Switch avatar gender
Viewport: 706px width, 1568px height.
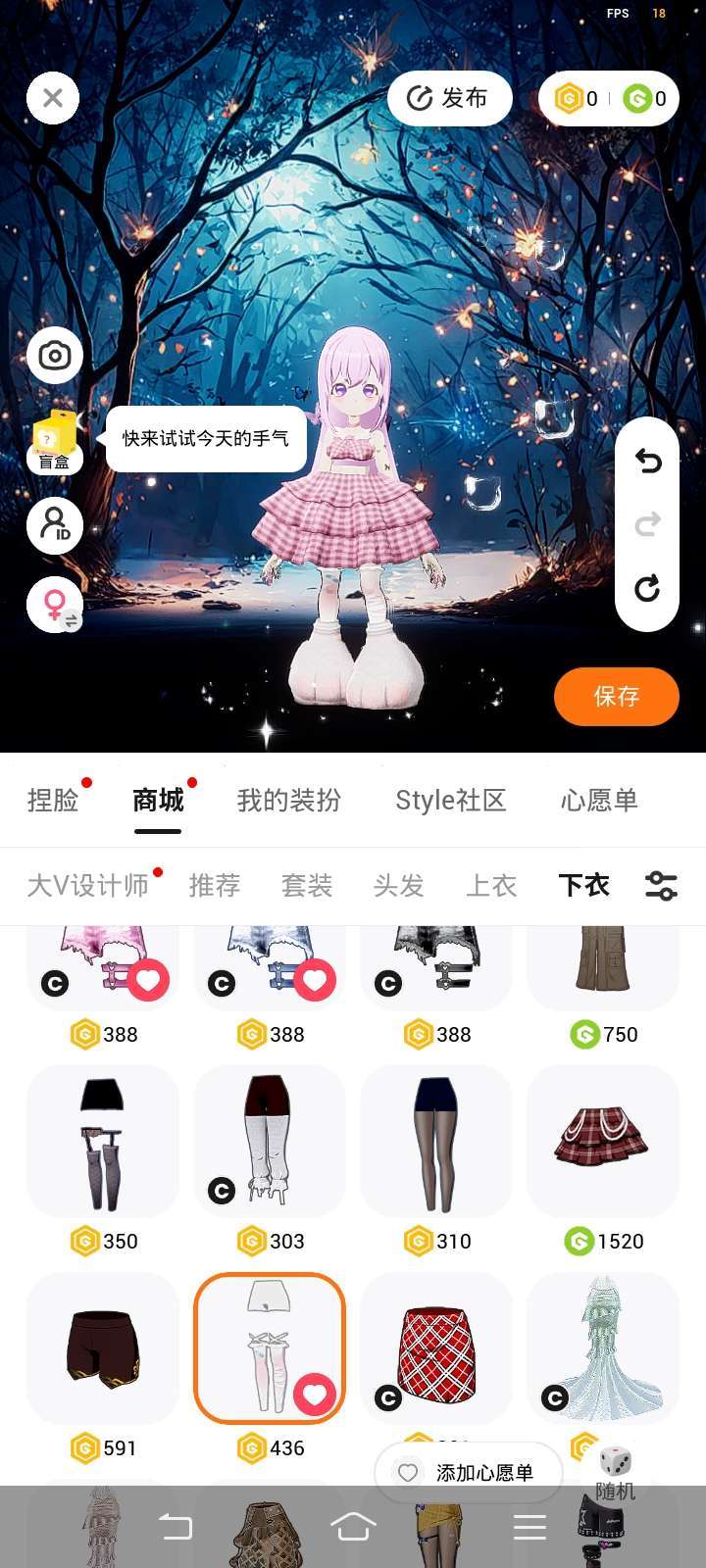pyautogui.click(x=55, y=605)
